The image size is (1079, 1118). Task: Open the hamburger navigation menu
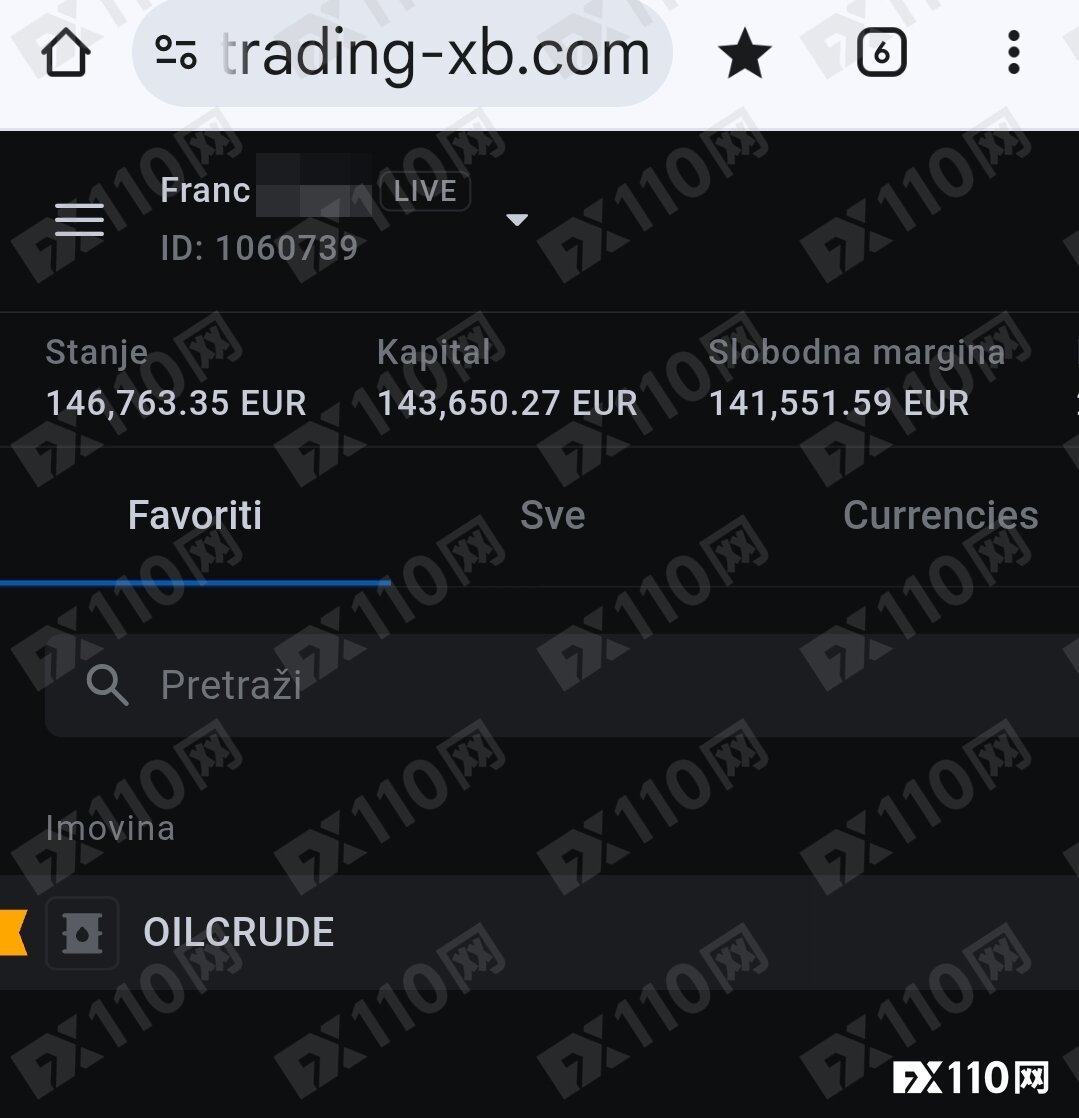(x=79, y=220)
